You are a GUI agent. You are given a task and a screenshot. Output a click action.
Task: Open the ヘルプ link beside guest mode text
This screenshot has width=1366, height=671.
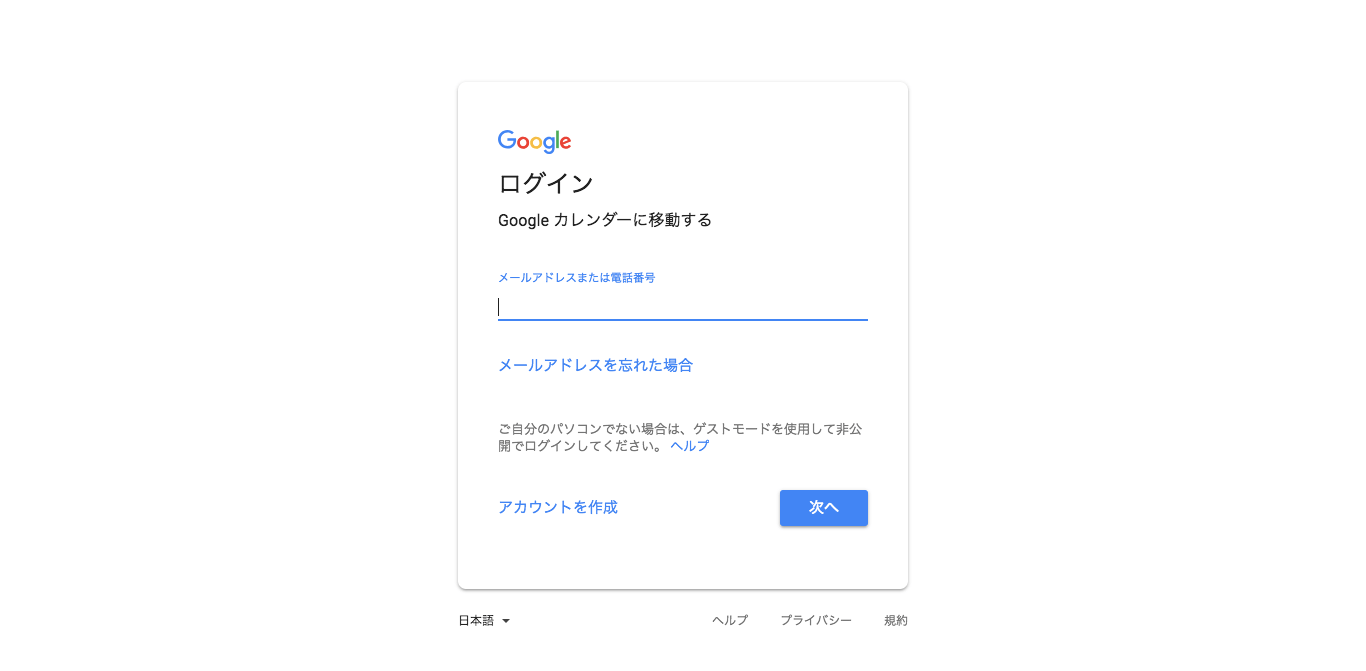pyautogui.click(x=689, y=446)
